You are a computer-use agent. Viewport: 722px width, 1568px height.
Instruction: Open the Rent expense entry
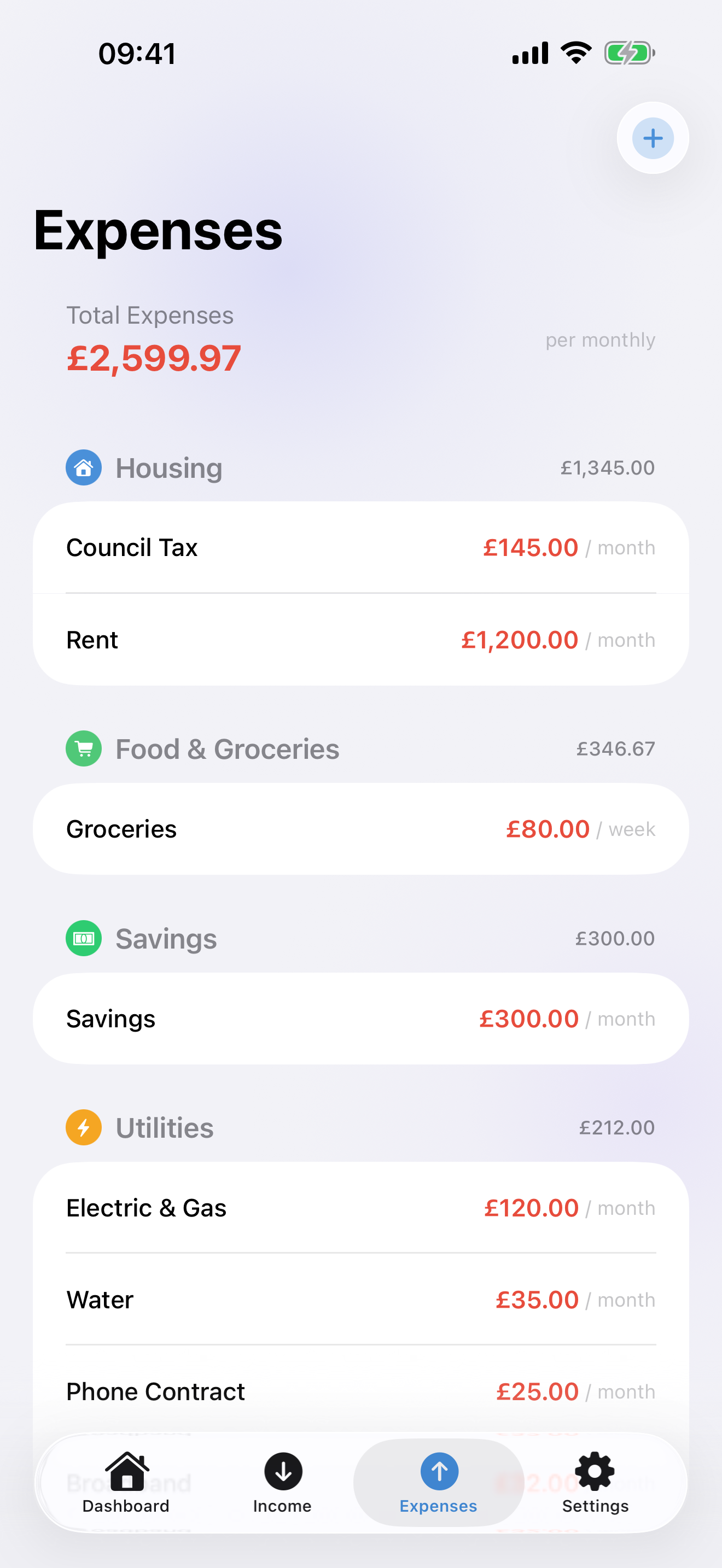coord(360,640)
